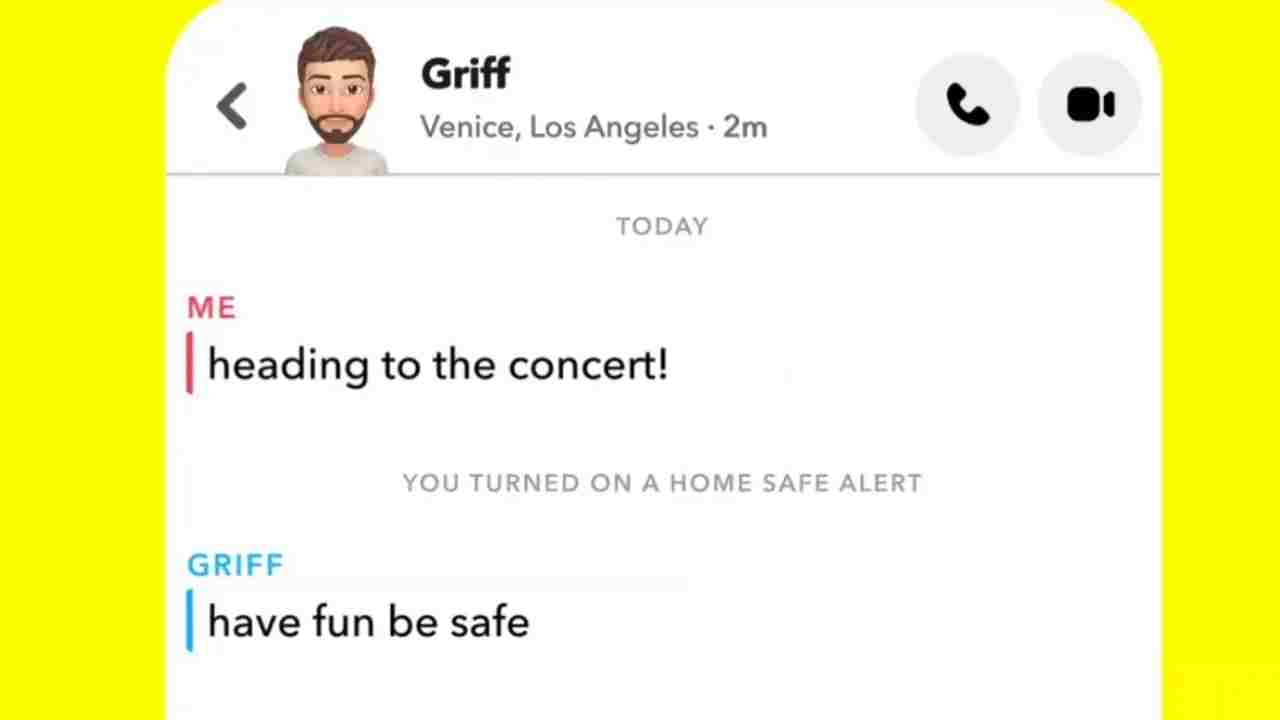Go back from Griff's chat

(232, 106)
